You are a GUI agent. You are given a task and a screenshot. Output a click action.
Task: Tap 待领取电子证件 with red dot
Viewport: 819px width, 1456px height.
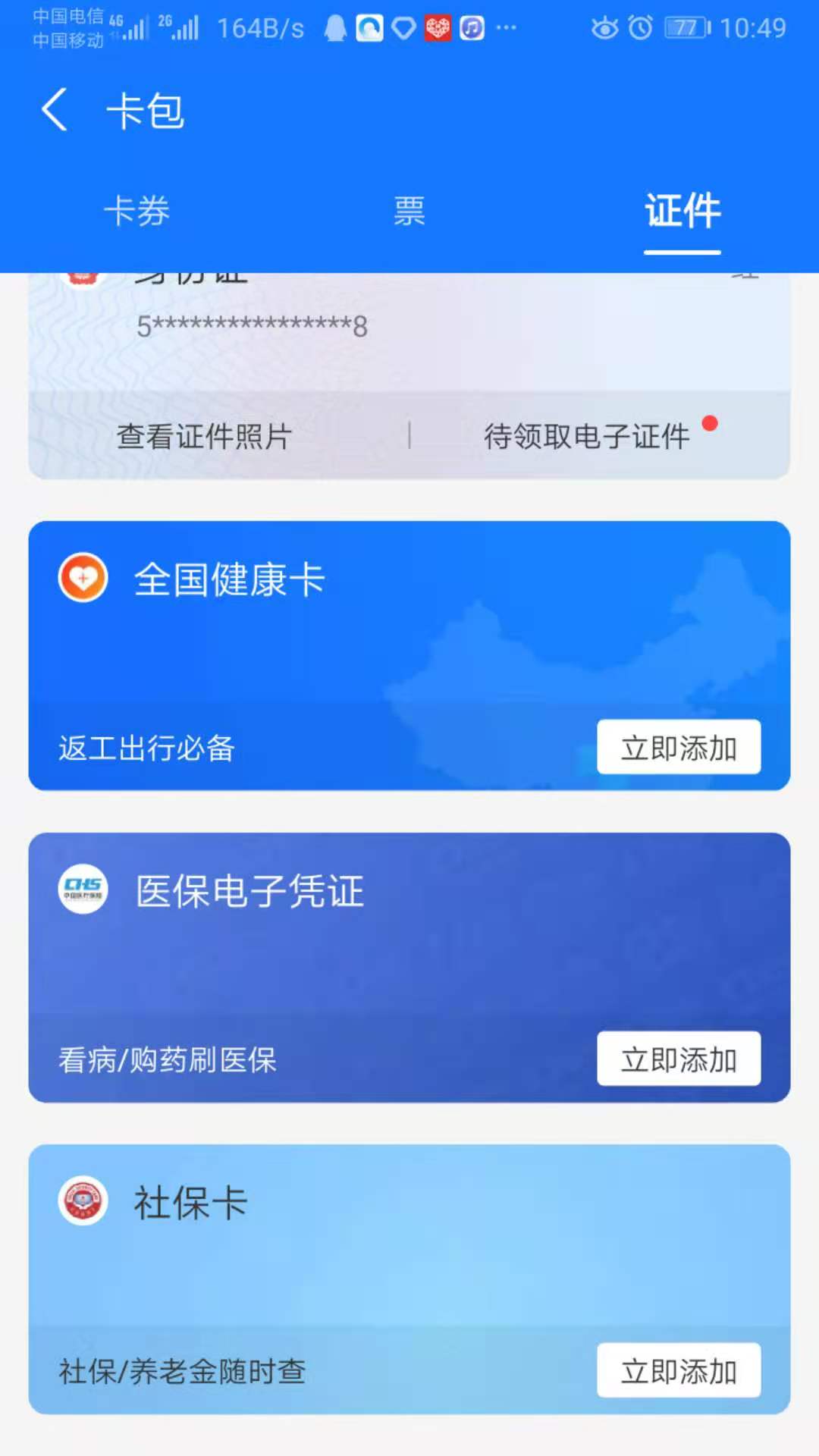pyautogui.click(x=587, y=436)
